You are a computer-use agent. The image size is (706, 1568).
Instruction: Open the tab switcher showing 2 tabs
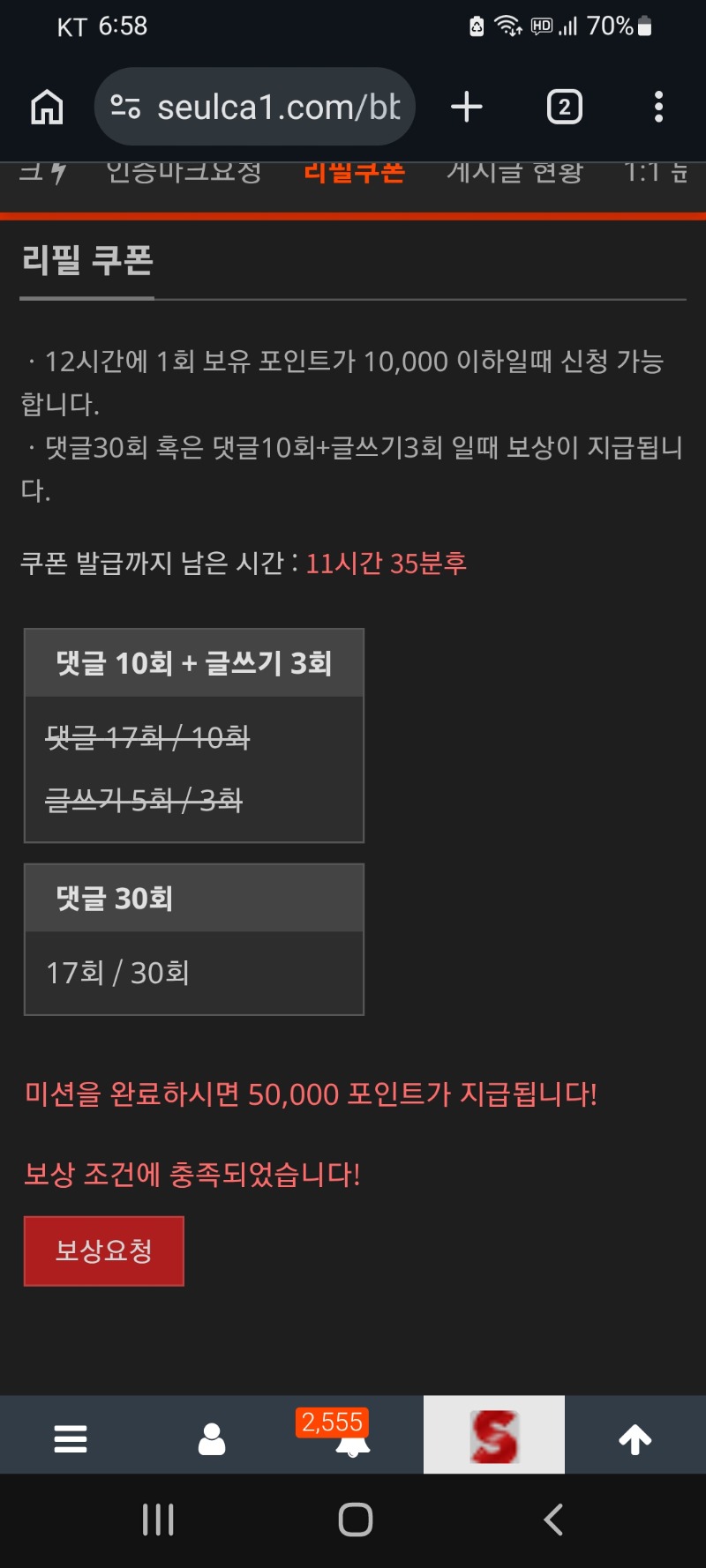point(564,107)
